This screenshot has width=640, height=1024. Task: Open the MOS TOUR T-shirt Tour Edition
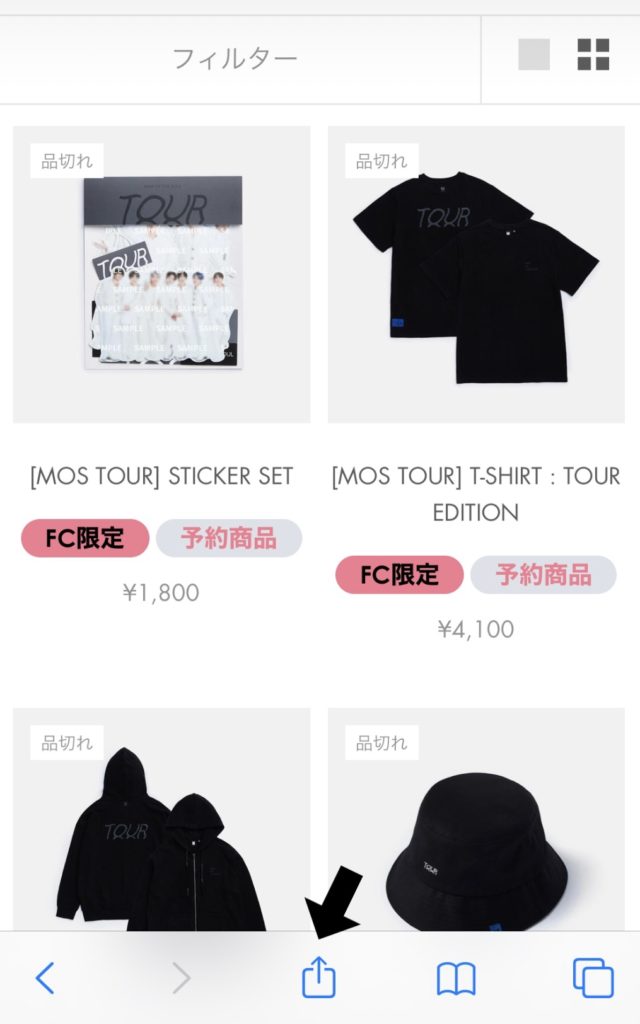pos(476,274)
